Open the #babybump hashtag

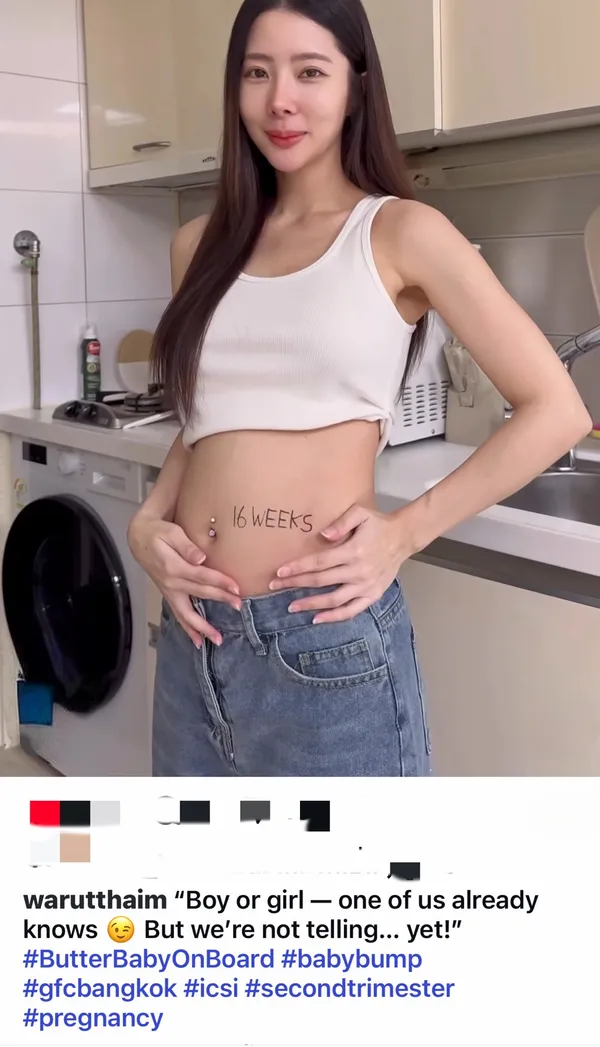(x=352, y=960)
